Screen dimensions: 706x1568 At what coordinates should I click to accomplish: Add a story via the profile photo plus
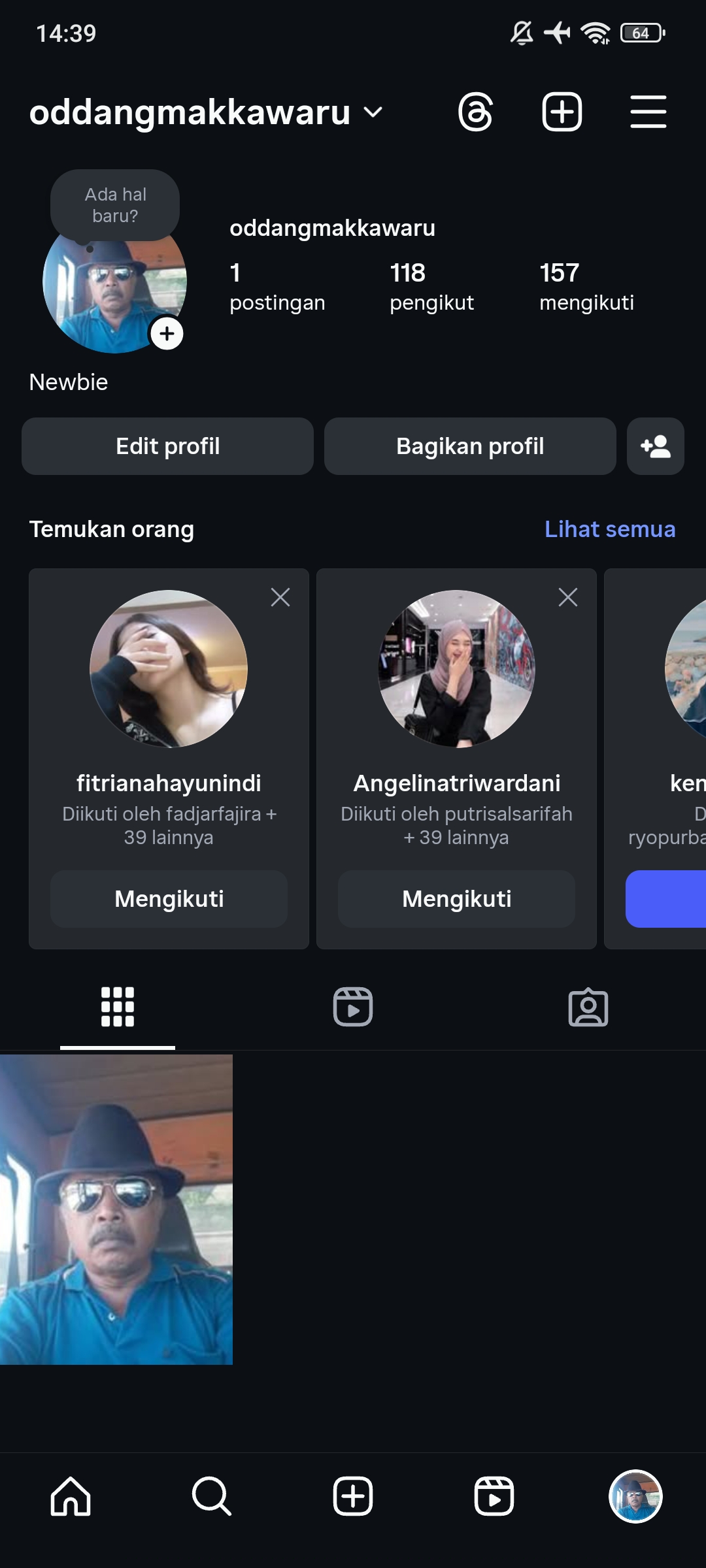tap(167, 334)
